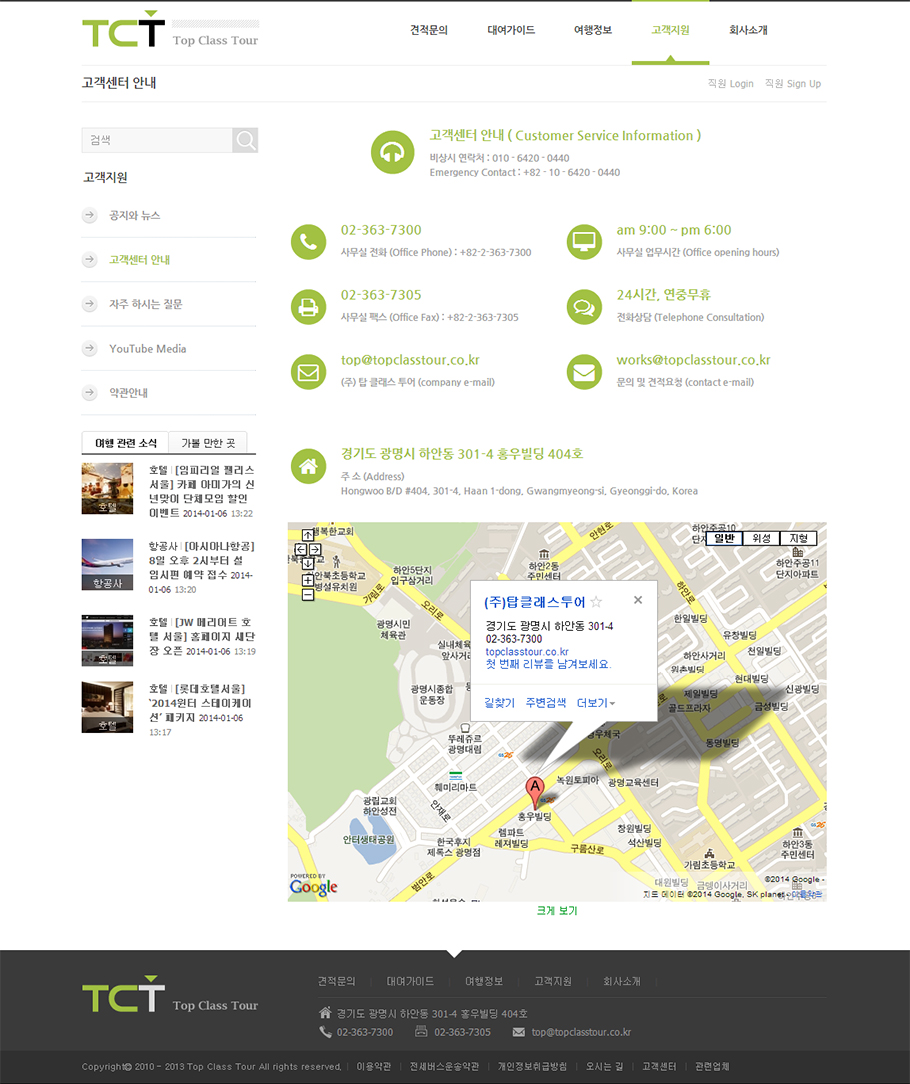Open the 견적문의 navigation menu
Screen dimensions: 910x1084
coord(429,30)
